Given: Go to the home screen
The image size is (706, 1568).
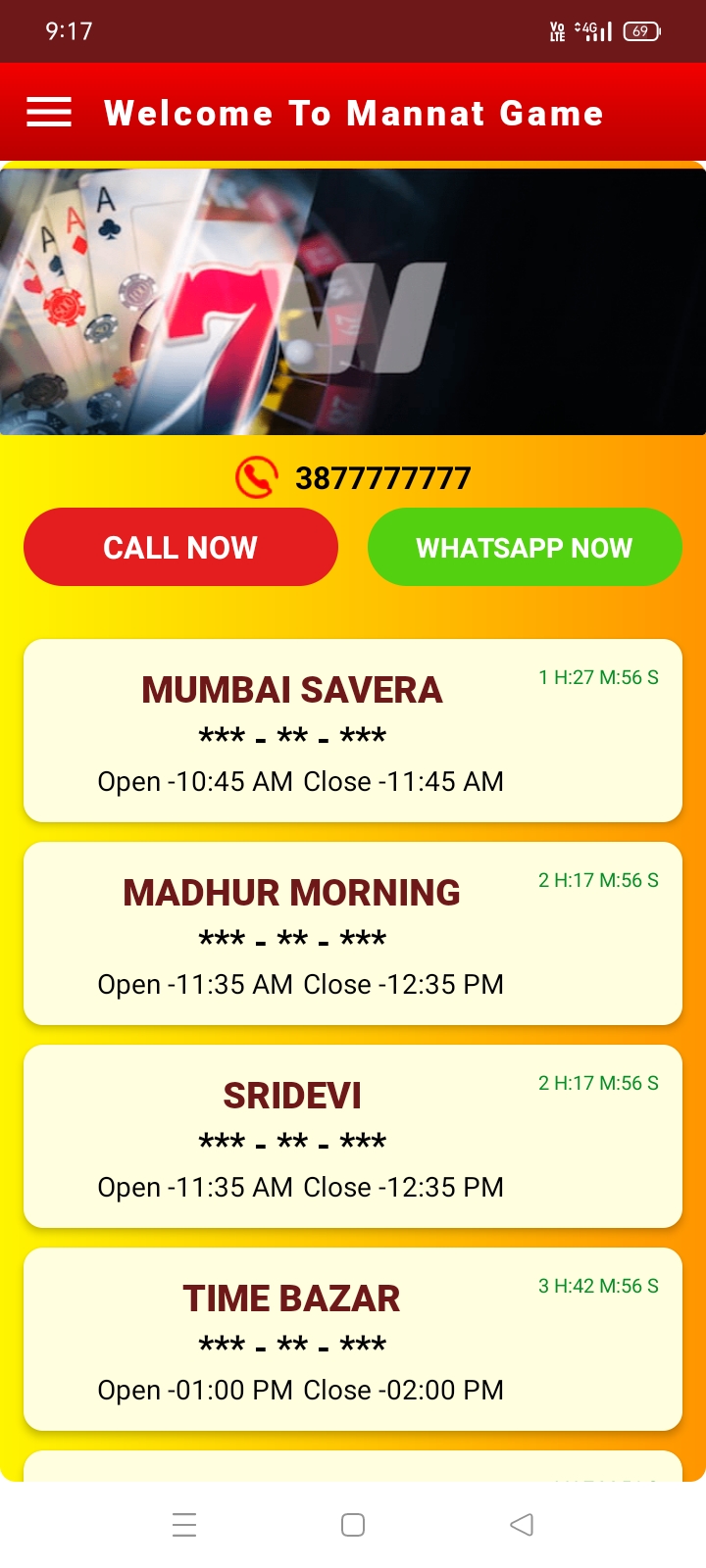Looking at the screenshot, I should 353,1525.
